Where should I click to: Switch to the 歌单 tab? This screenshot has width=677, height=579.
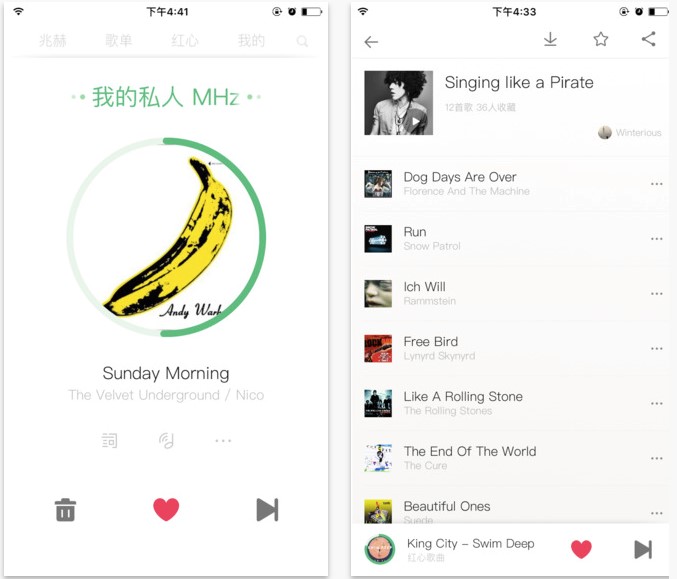pos(118,41)
